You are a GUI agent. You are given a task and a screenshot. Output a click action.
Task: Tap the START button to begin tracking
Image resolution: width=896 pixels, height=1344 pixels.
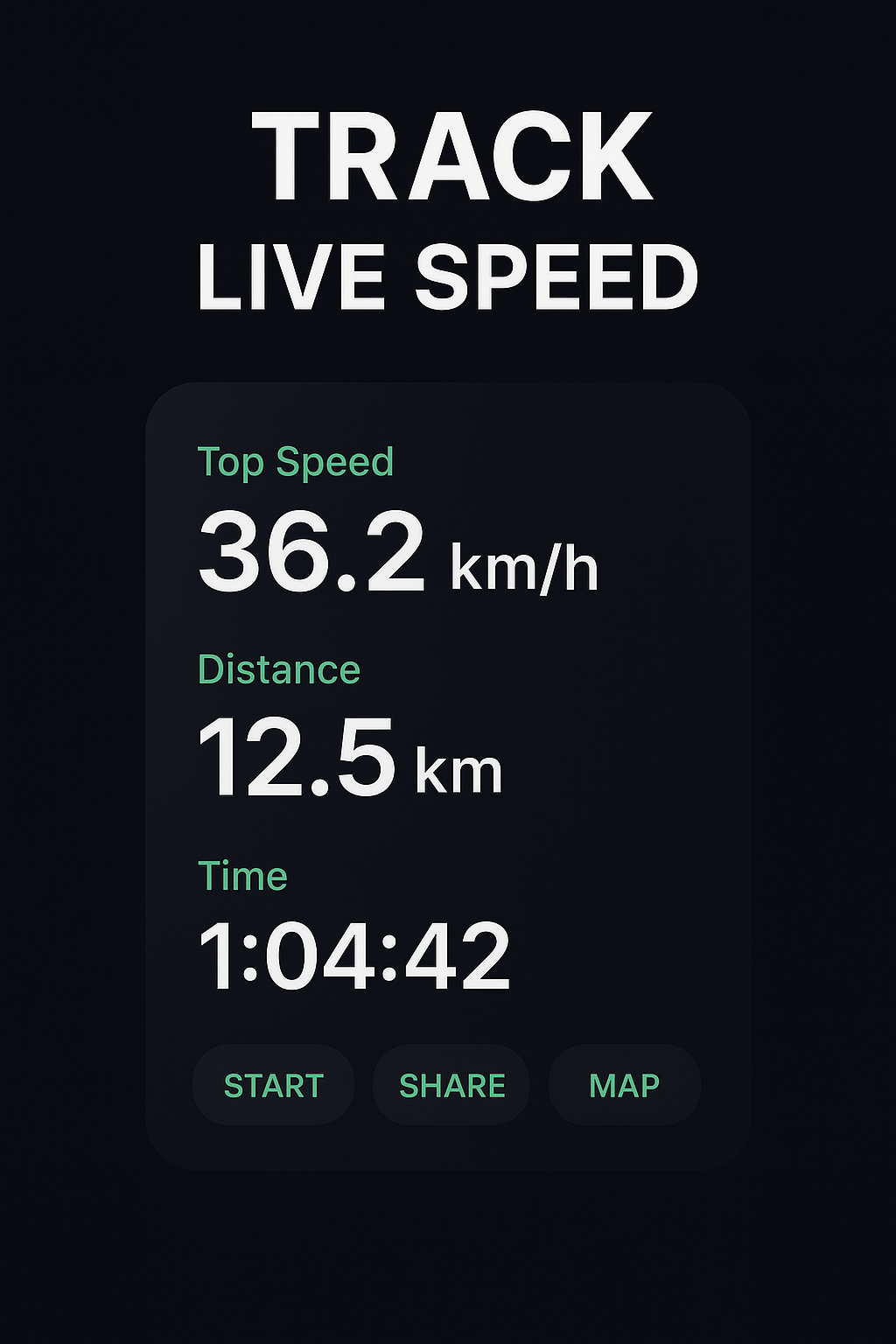tap(272, 1085)
